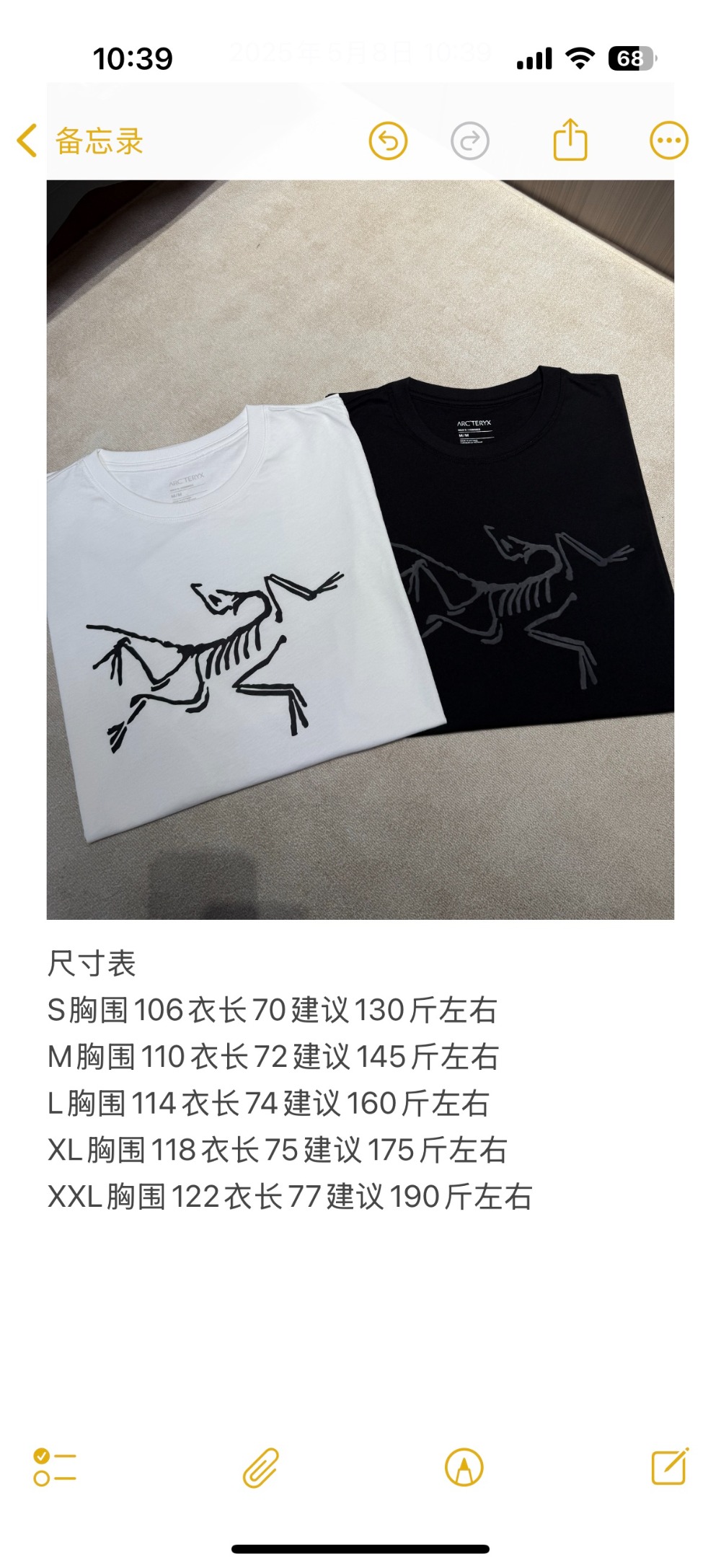This screenshot has height=1568, width=721.
Task: Redo the last undone edit
Action: pos(470,141)
